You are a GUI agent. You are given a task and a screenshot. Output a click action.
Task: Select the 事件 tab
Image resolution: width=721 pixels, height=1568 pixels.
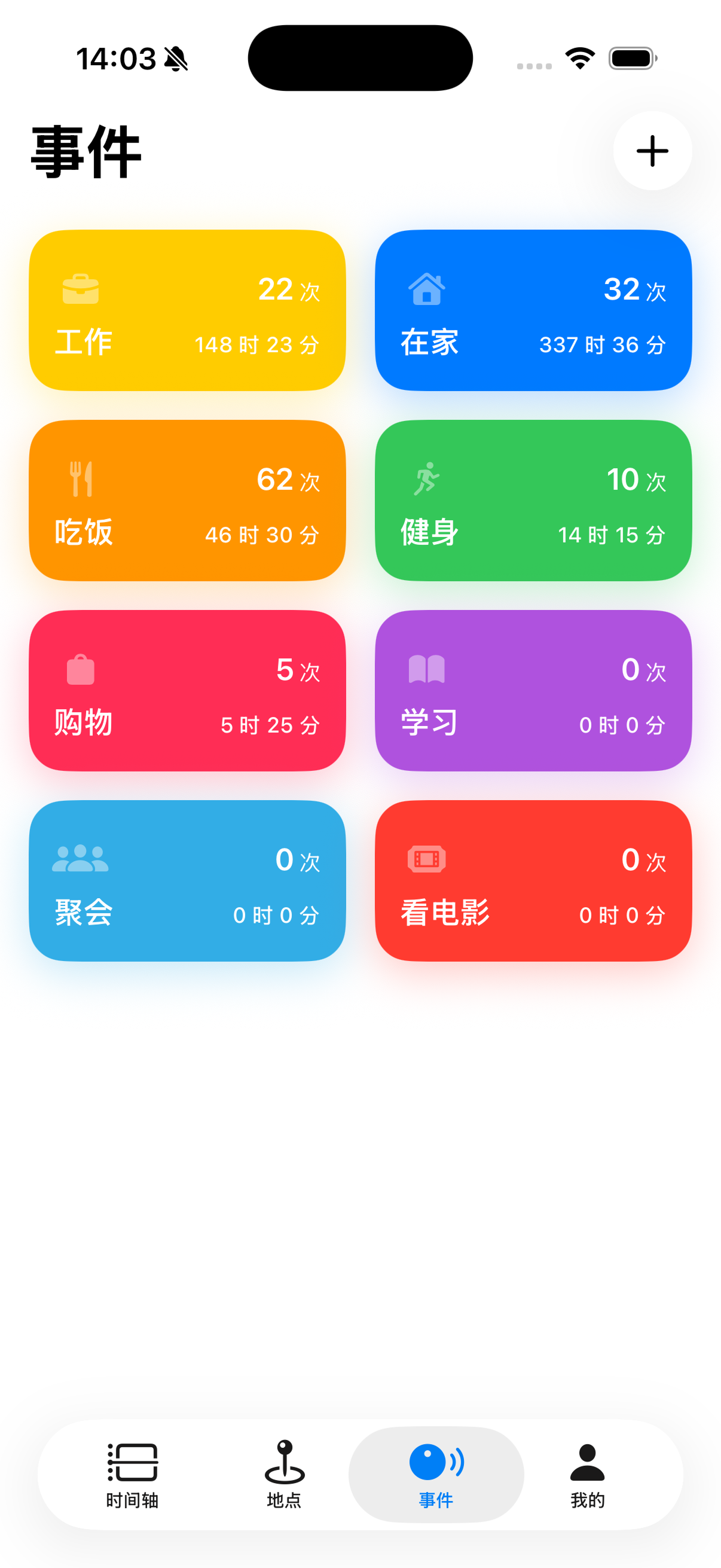point(436,1474)
